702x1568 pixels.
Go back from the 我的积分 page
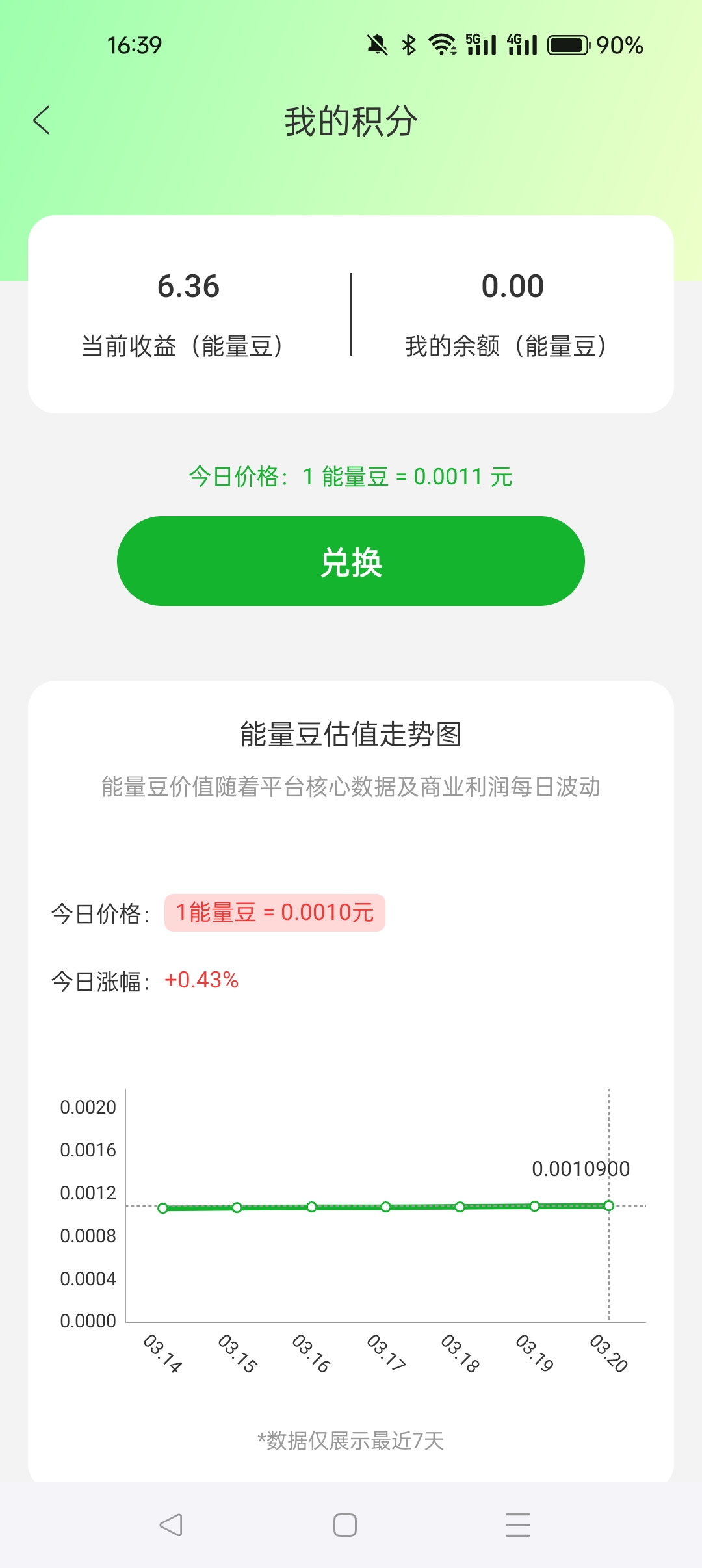tap(42, 121)
